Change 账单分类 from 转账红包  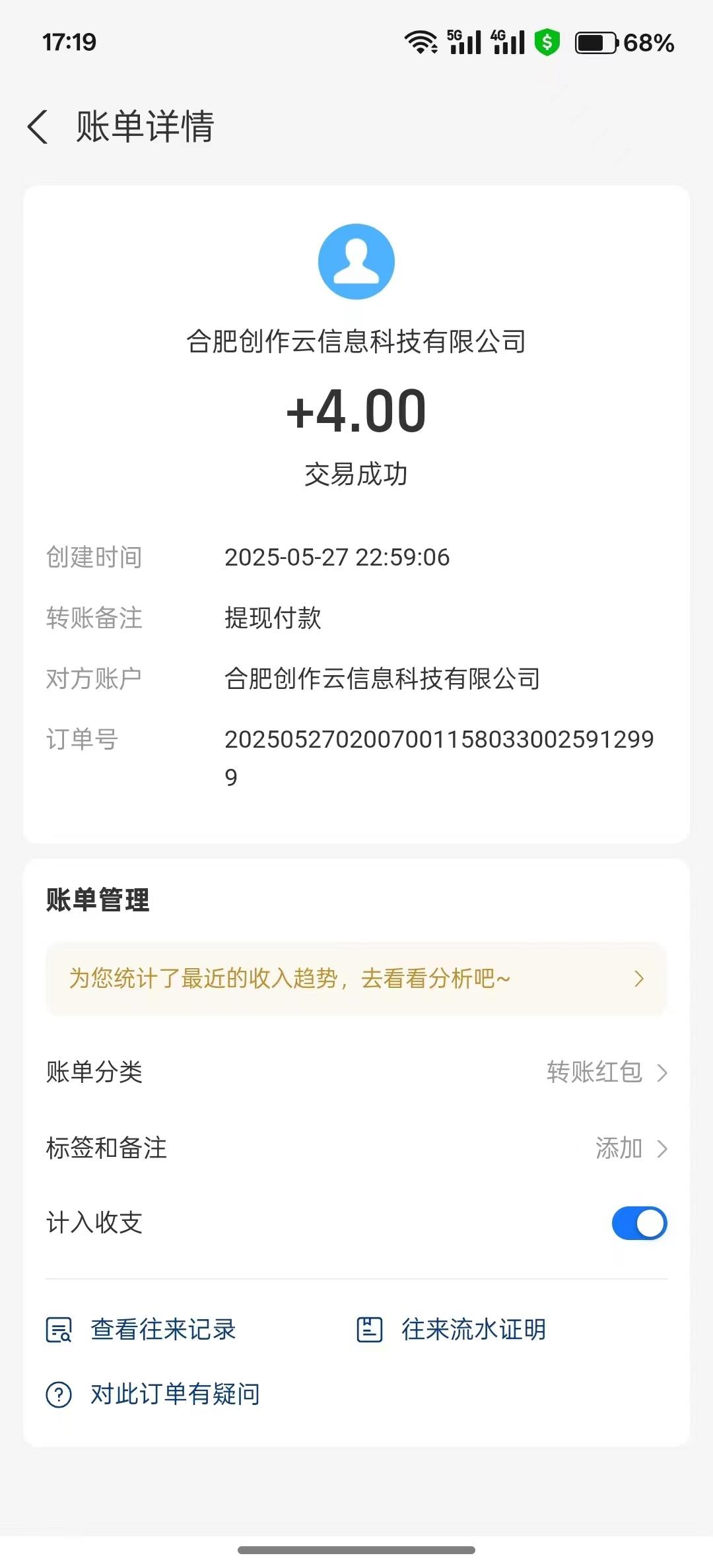(356, 1072)
